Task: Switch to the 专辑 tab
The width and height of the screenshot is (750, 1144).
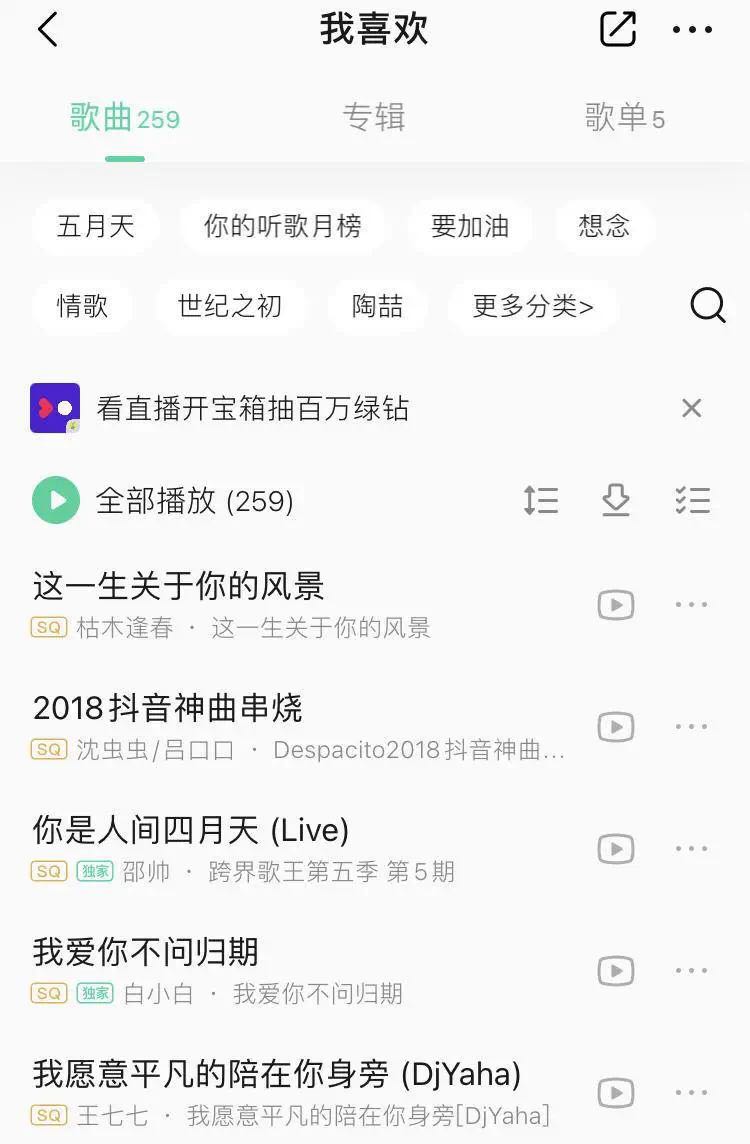Action: pyautogui.click(x=374, y=118)
